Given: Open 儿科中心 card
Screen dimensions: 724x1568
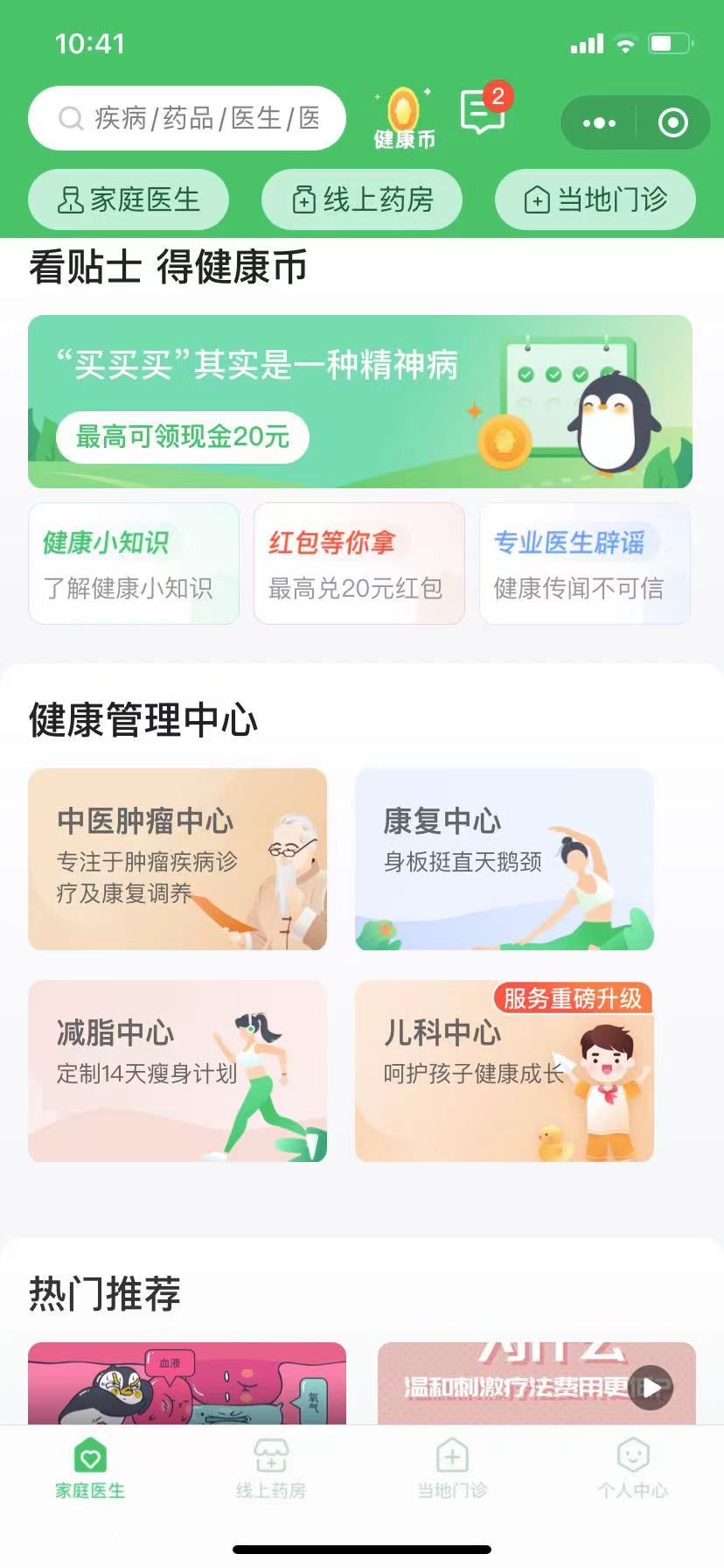Looking at the screenshot, I should pyautogui.click(x=505, y=1071).
